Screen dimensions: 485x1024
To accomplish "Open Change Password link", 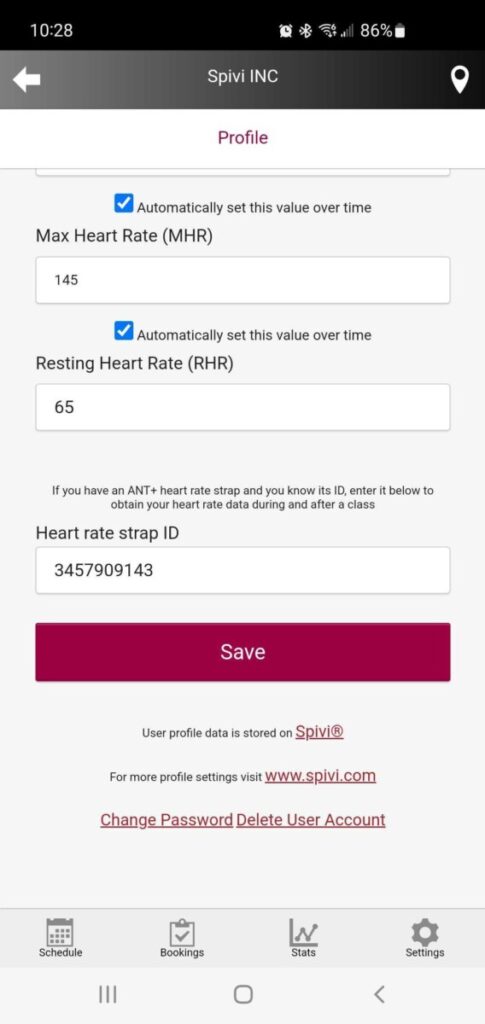I will pos(166,820).
